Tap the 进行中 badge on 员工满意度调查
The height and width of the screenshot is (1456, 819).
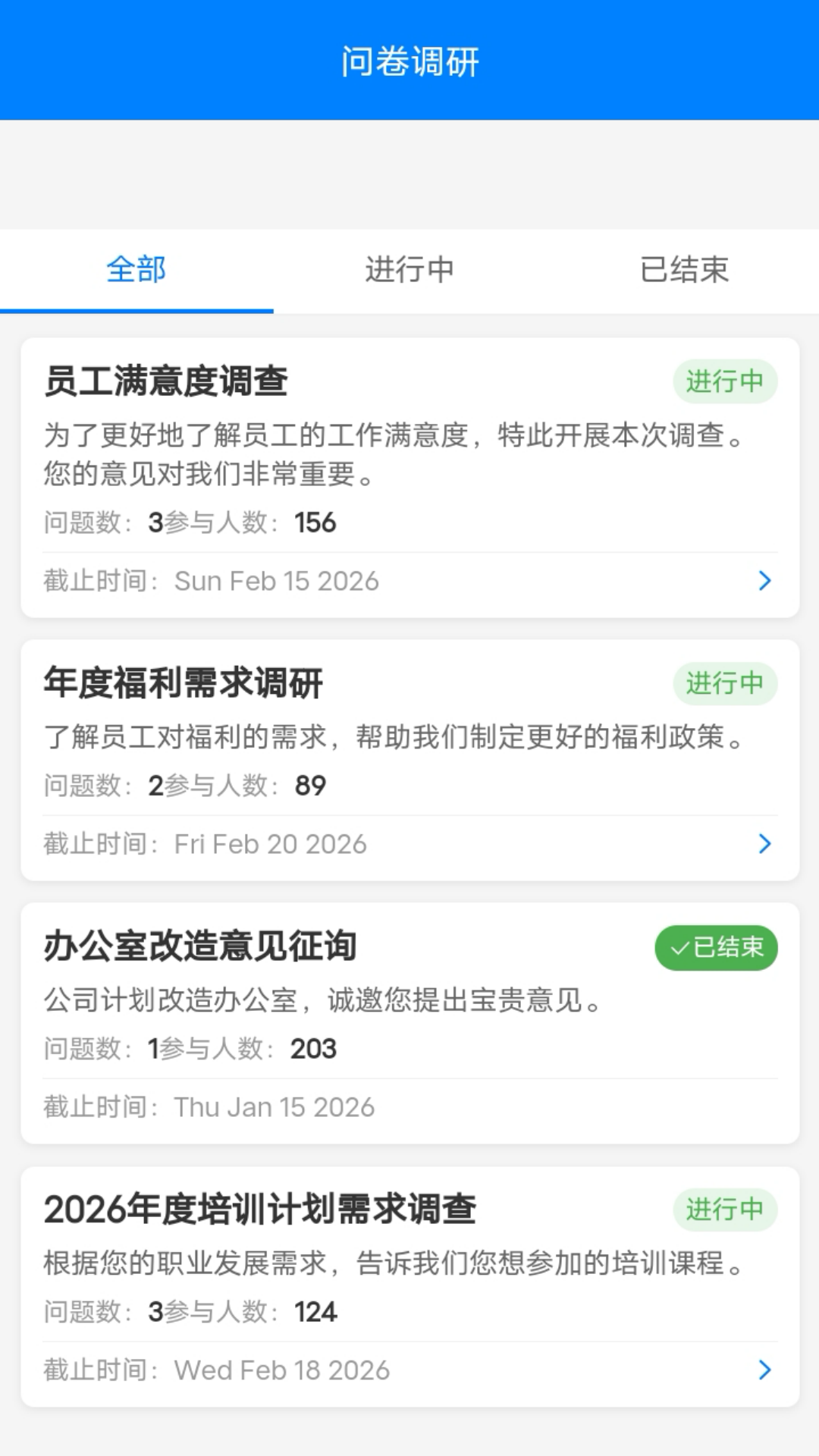point(724,382)
